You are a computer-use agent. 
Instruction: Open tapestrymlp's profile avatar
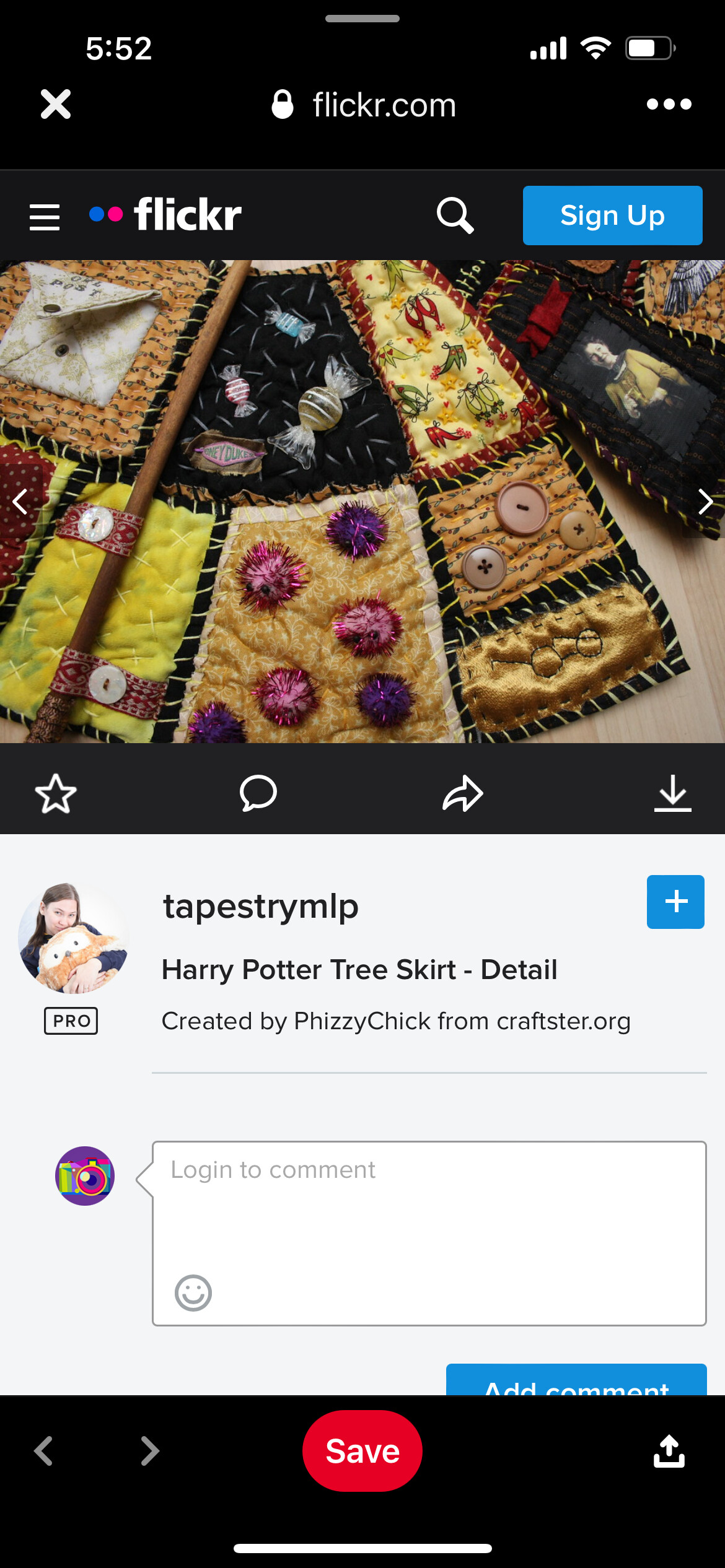click(72, 938)
